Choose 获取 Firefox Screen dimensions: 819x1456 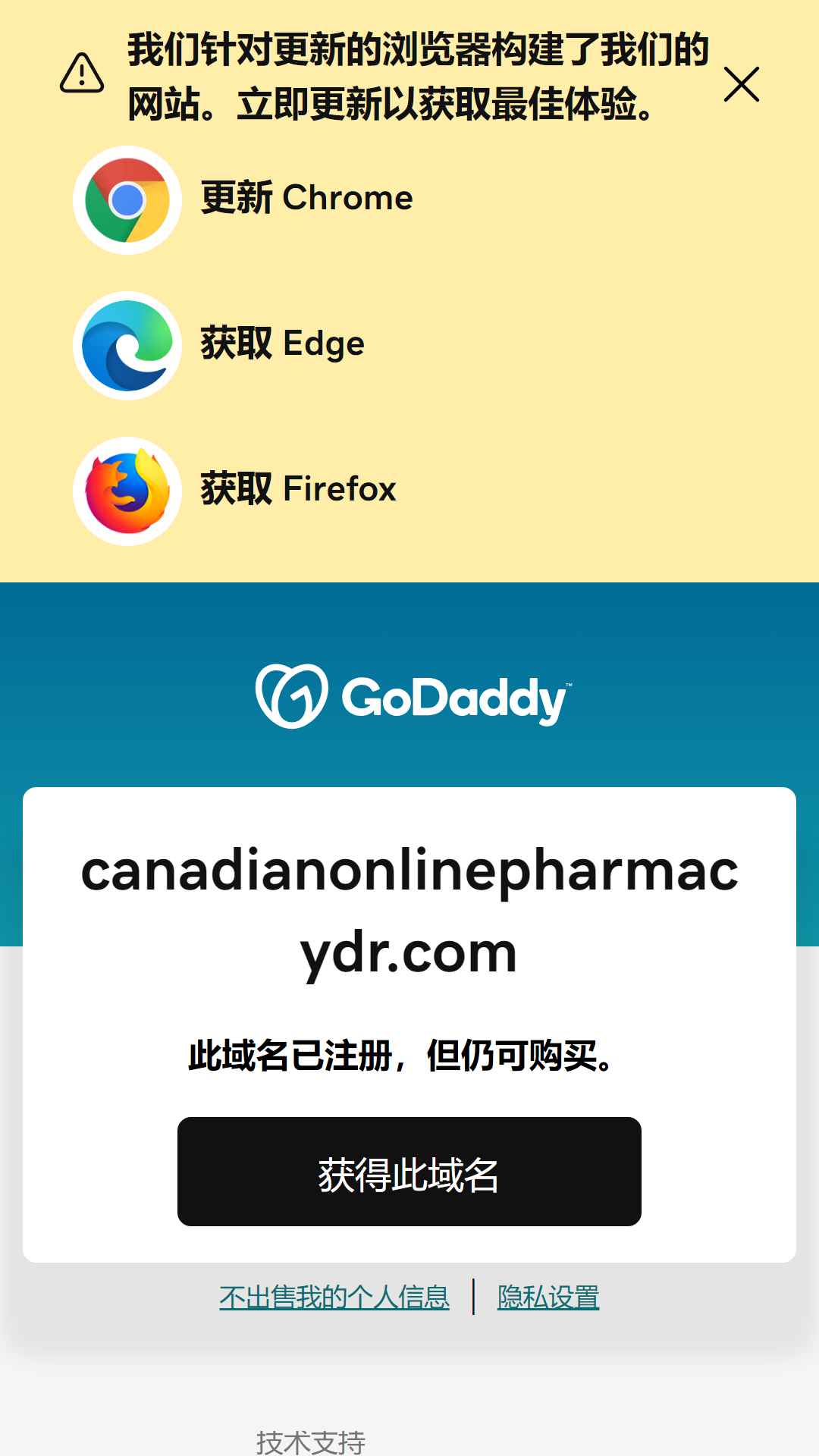tap(235, 491)
